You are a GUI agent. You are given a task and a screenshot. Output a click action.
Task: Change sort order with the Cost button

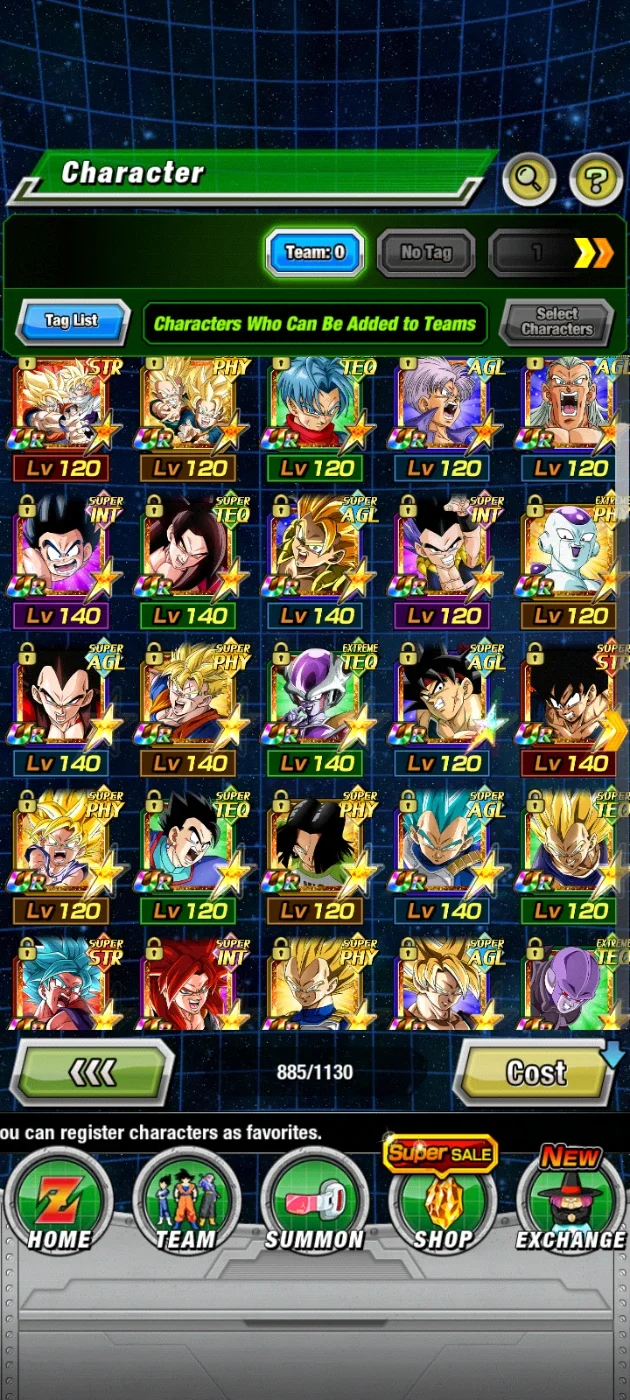click(537, 1073)
